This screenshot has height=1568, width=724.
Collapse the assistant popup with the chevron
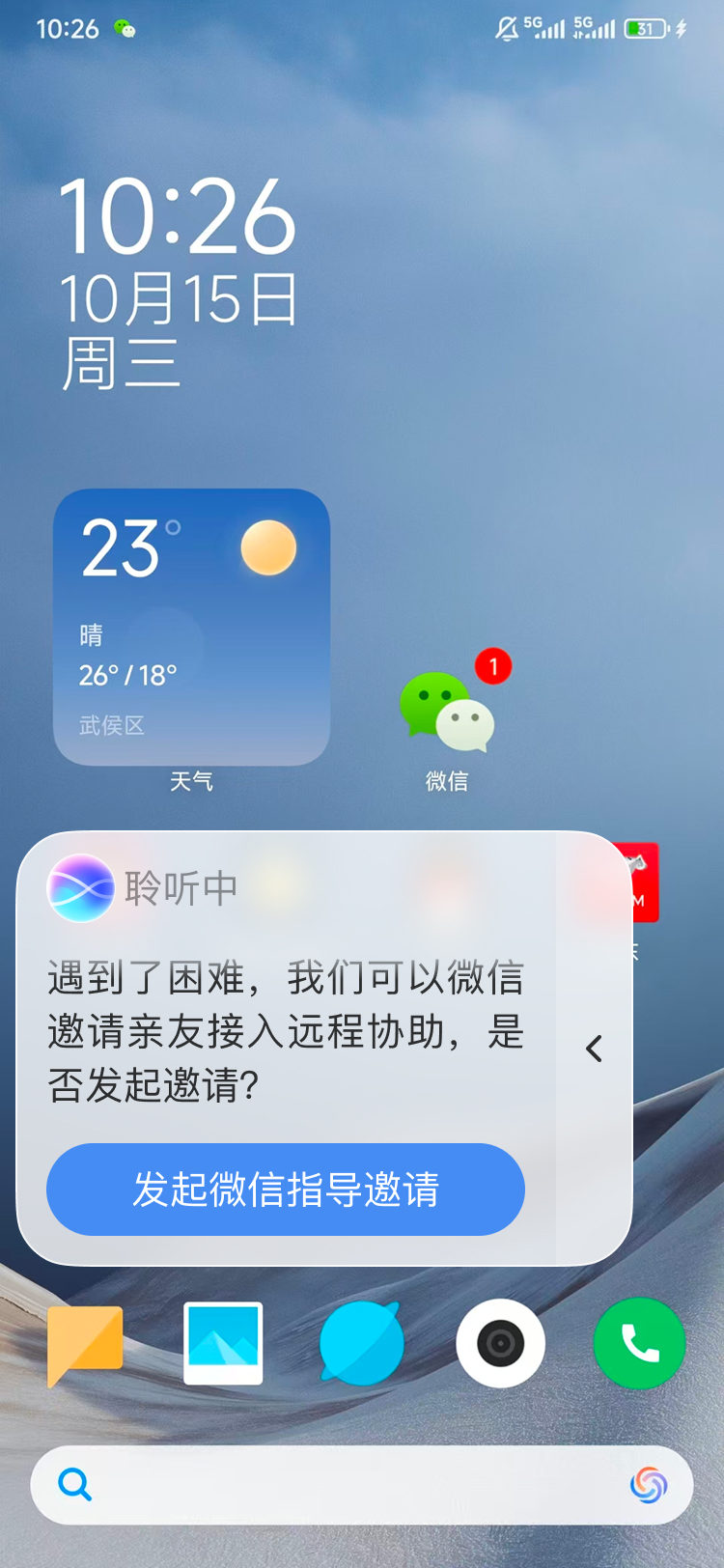[593, 1050]
